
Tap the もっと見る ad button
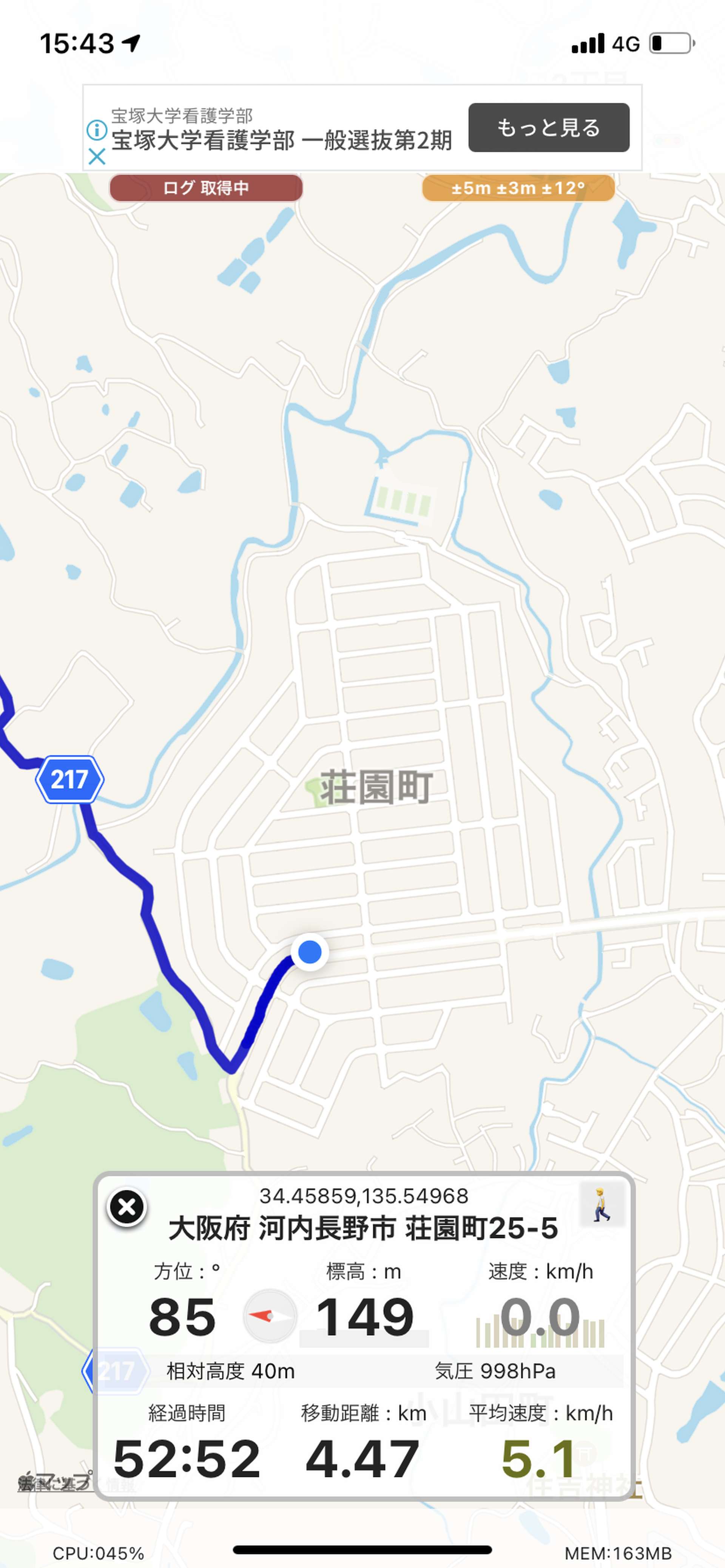point(548,127)
